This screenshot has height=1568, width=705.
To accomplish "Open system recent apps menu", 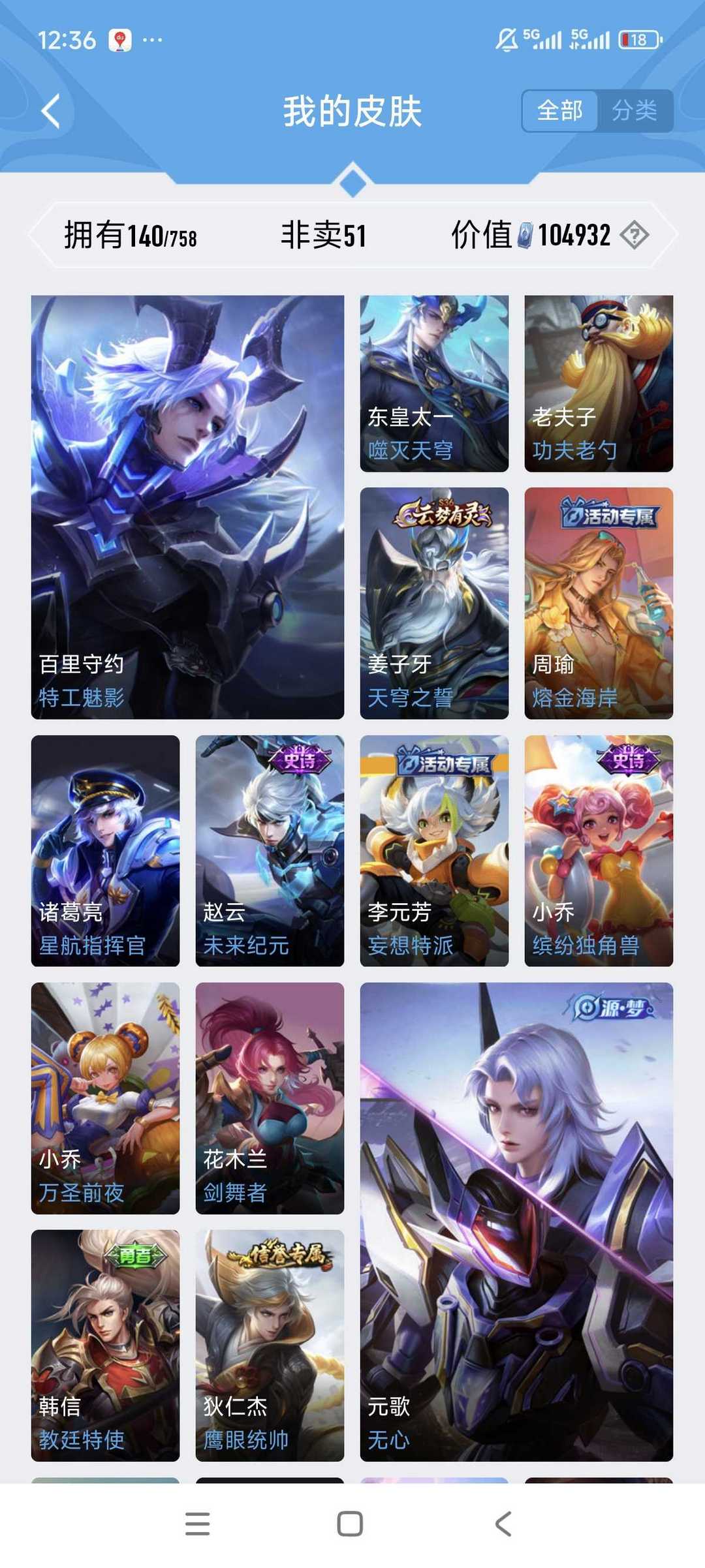I will pyautogui.click(x=197, y=1524).
